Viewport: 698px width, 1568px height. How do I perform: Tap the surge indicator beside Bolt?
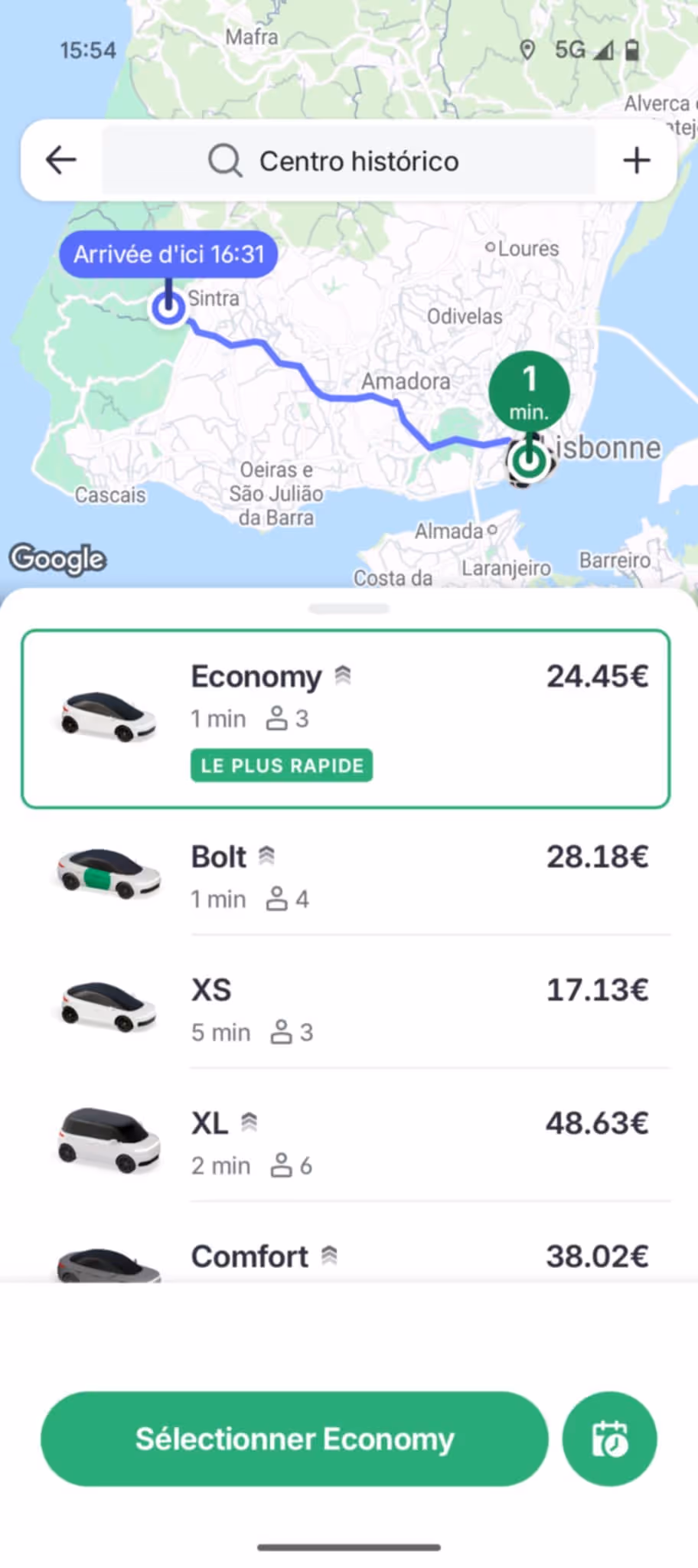tap(266, 855)
